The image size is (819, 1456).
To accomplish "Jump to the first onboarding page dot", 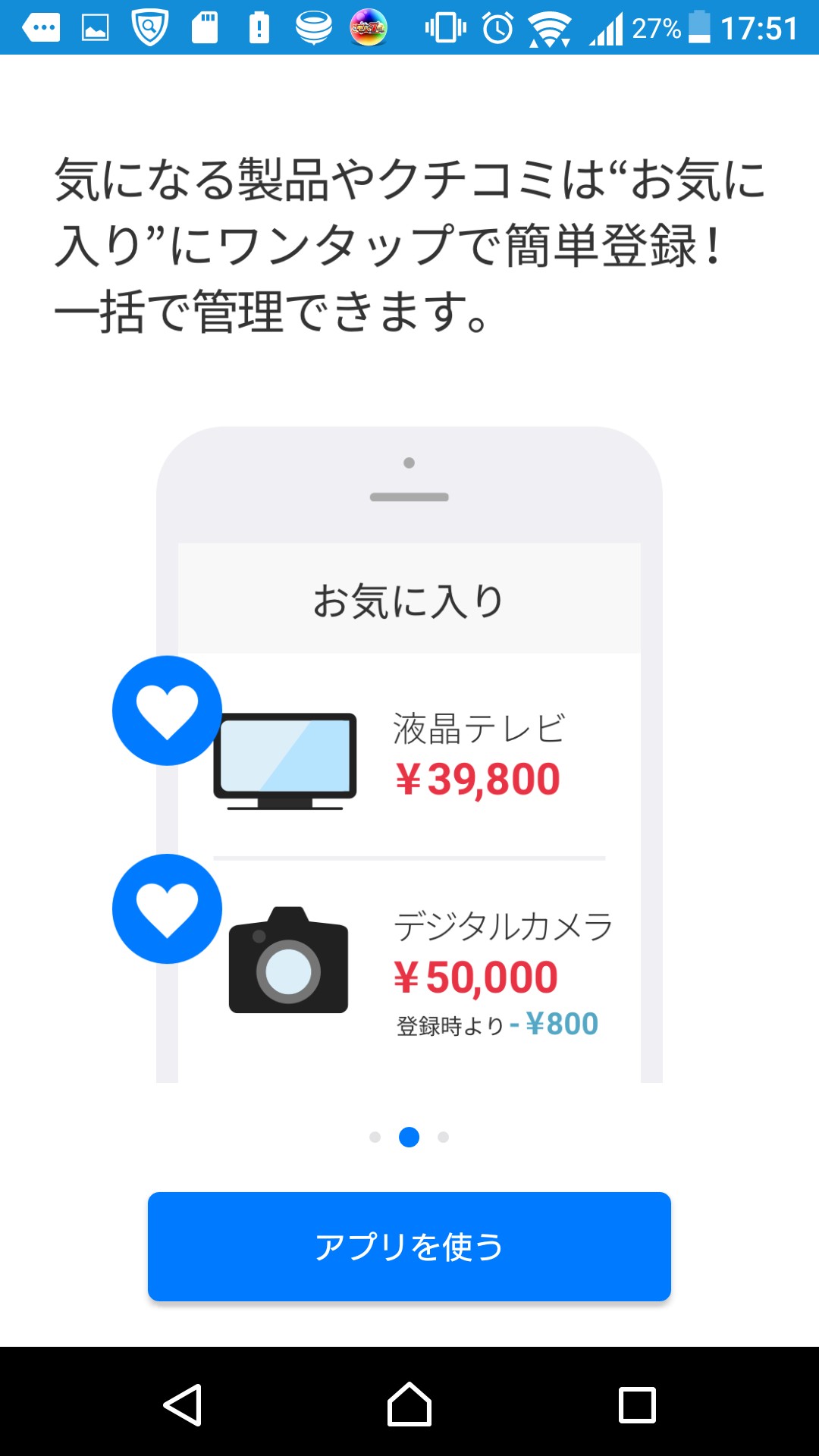I will [375, 1137].
